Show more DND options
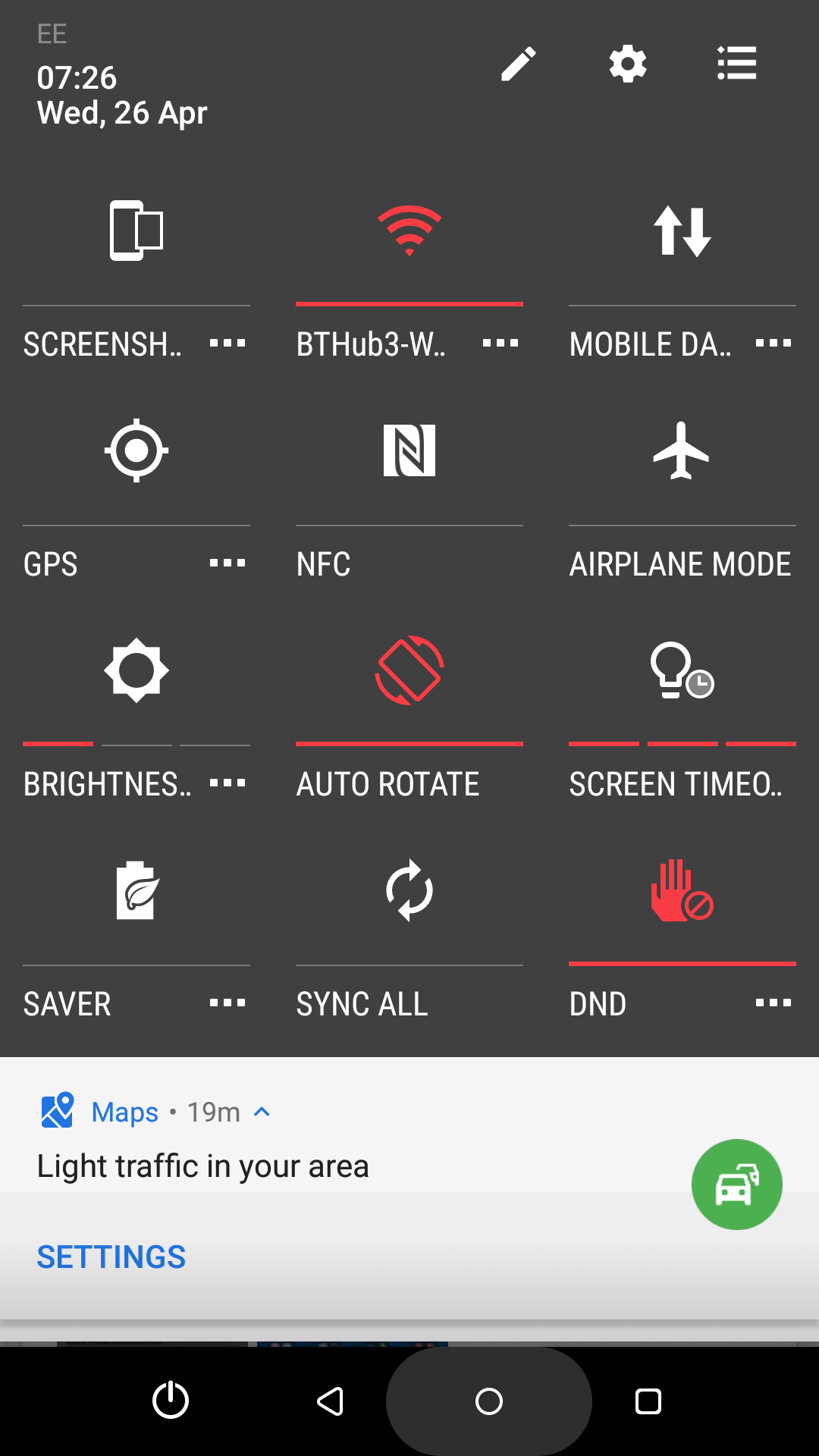 [773, 1003]
